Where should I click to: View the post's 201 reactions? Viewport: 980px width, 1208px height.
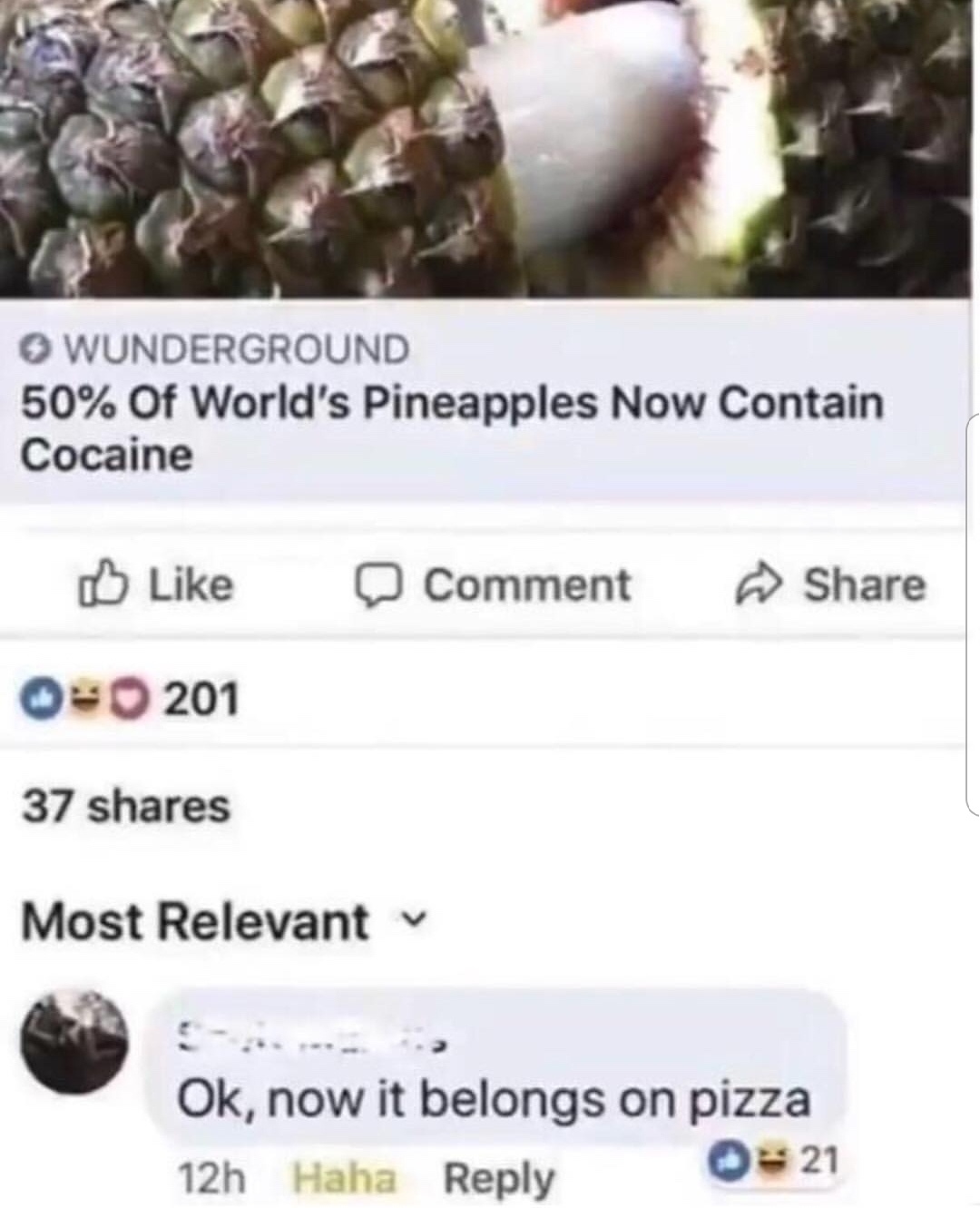132,699
